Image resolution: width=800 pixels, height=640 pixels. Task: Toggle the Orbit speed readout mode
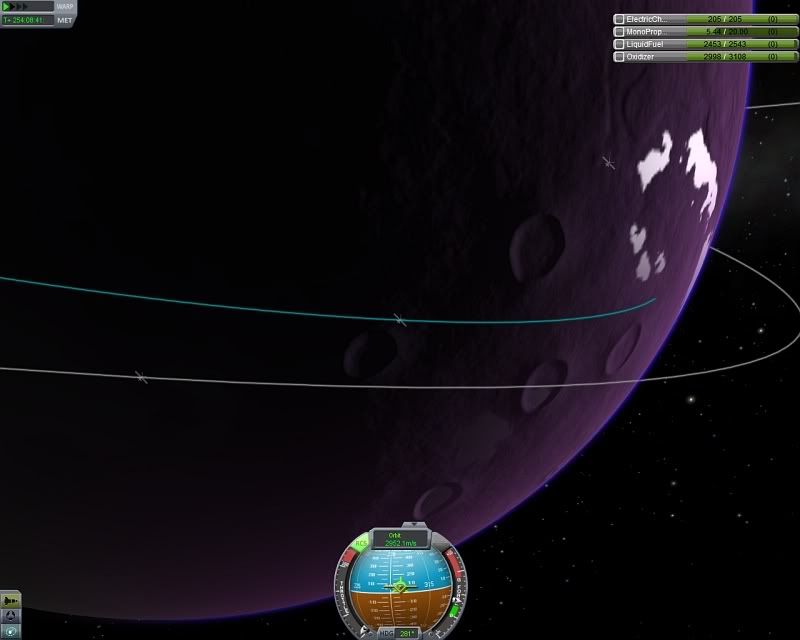pos(399,540)
